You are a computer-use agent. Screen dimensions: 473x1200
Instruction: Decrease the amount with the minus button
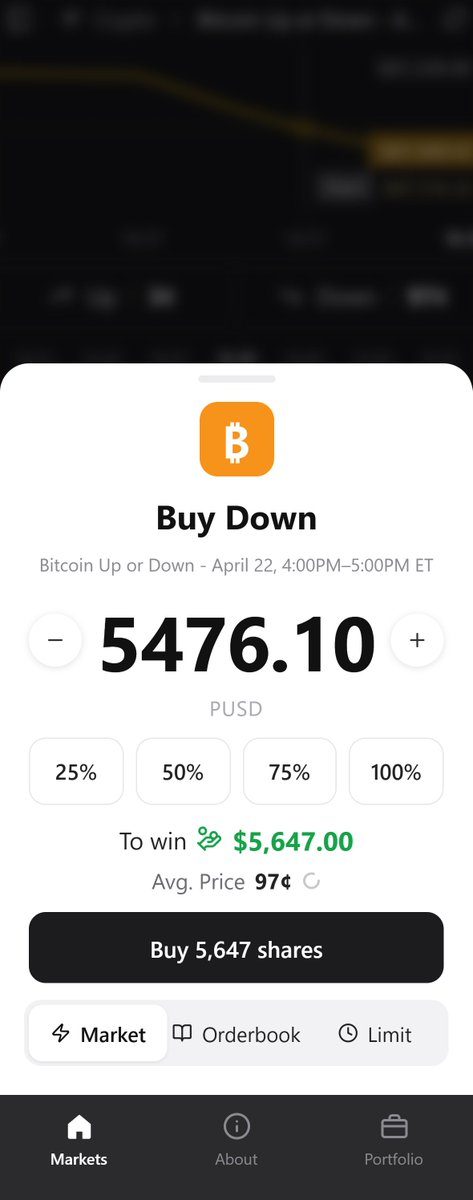point(56,640)
